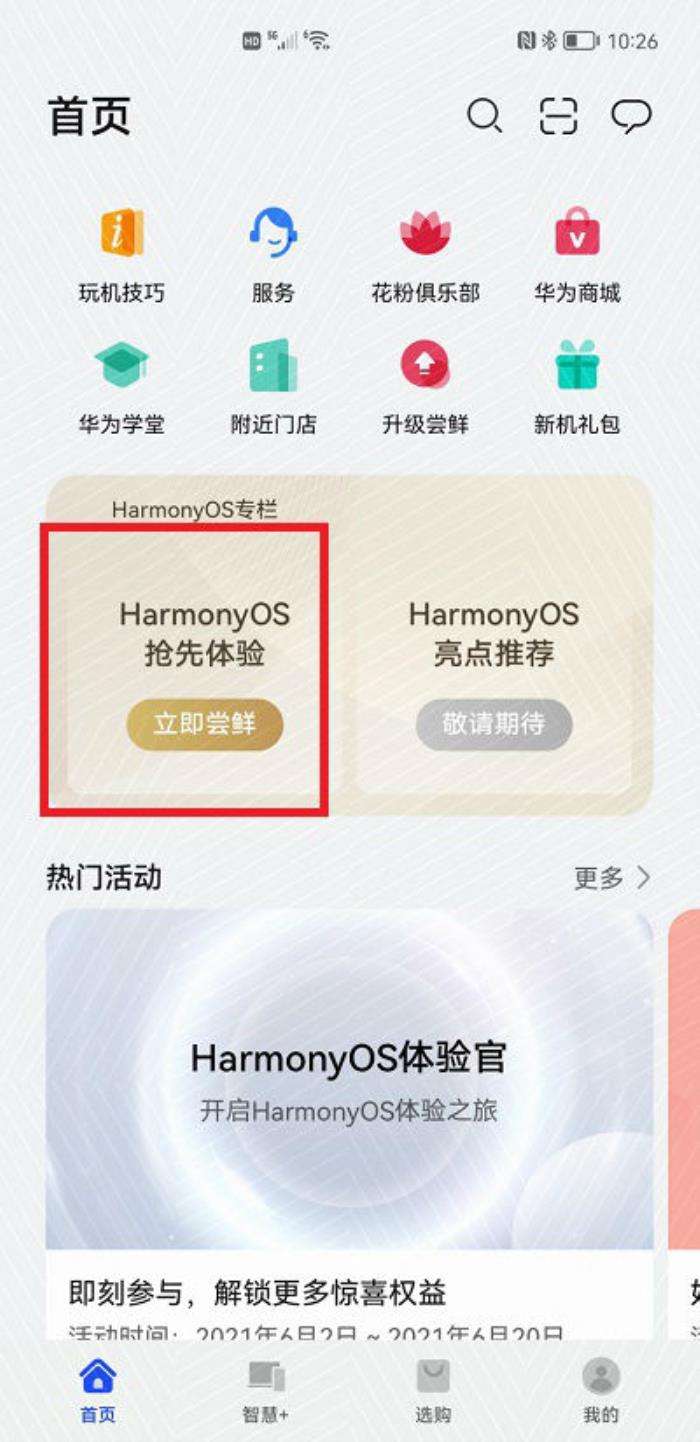Switch to the 我的 tab
This screenshot has width=700, height=1442.
tap(601, 1390)
